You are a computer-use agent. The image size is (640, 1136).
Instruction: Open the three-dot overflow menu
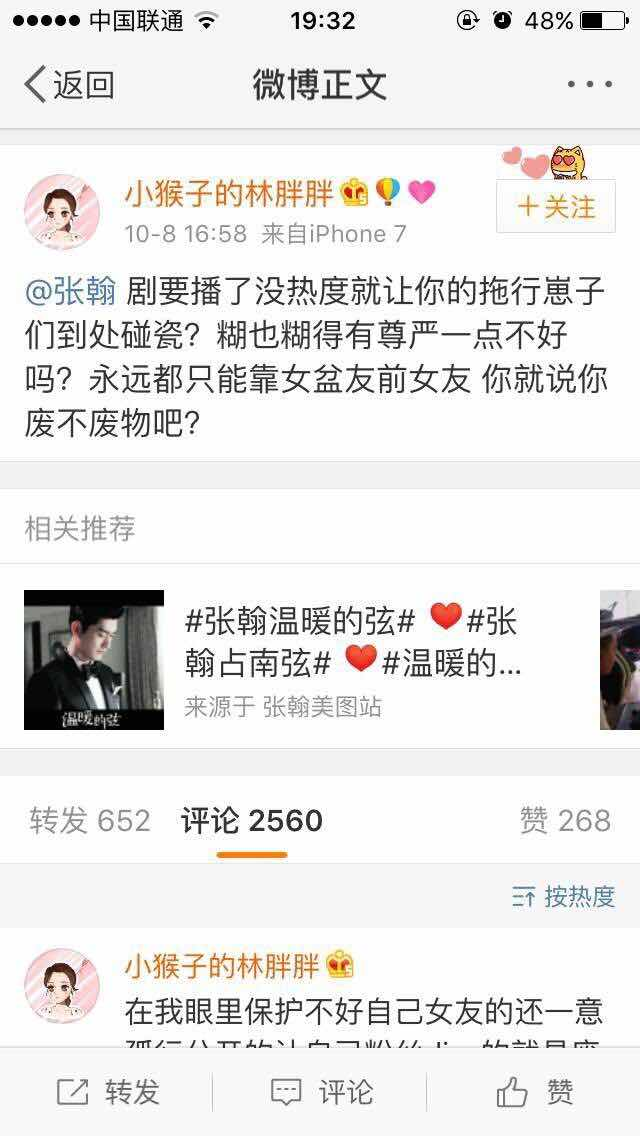[x=589, y=84]
